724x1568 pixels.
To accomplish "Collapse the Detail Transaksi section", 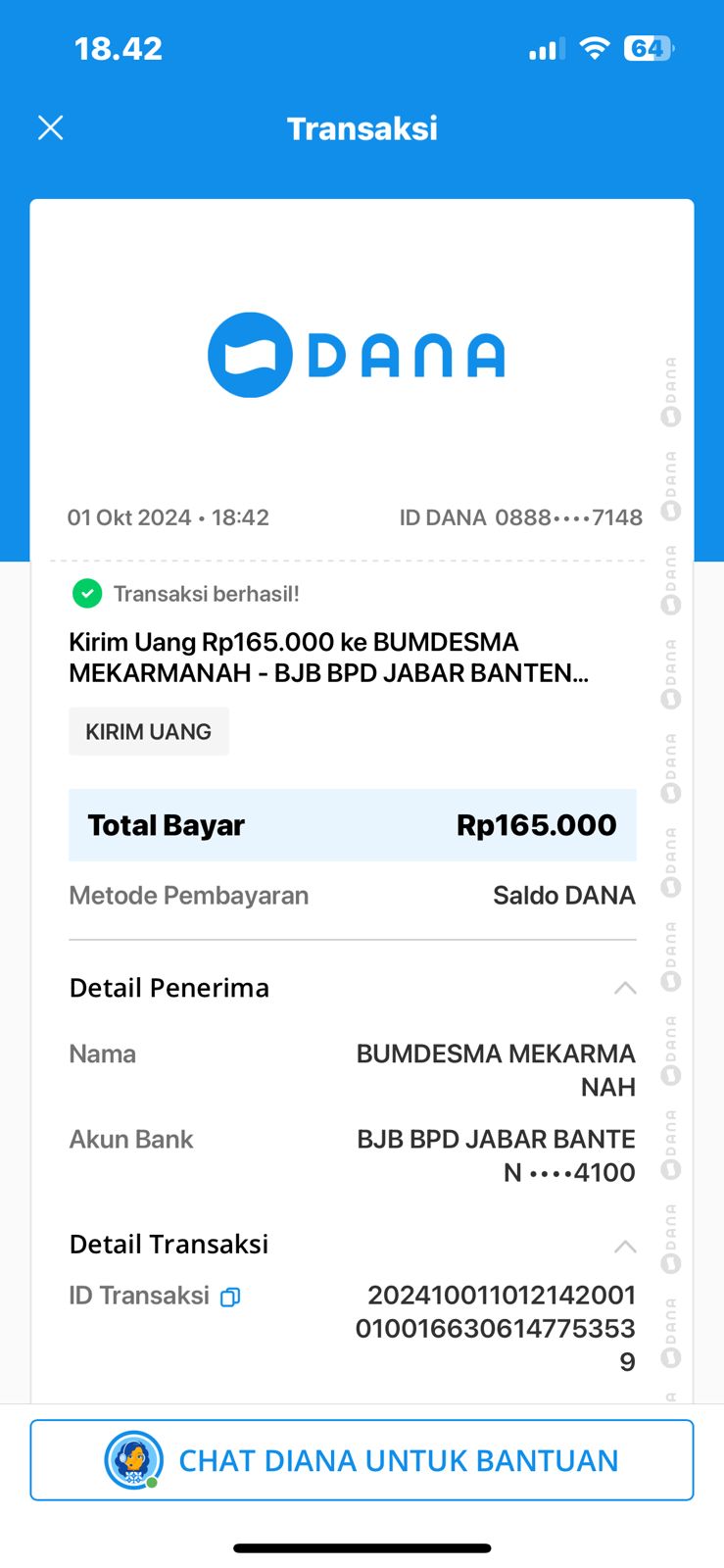I will [625, 1246].
